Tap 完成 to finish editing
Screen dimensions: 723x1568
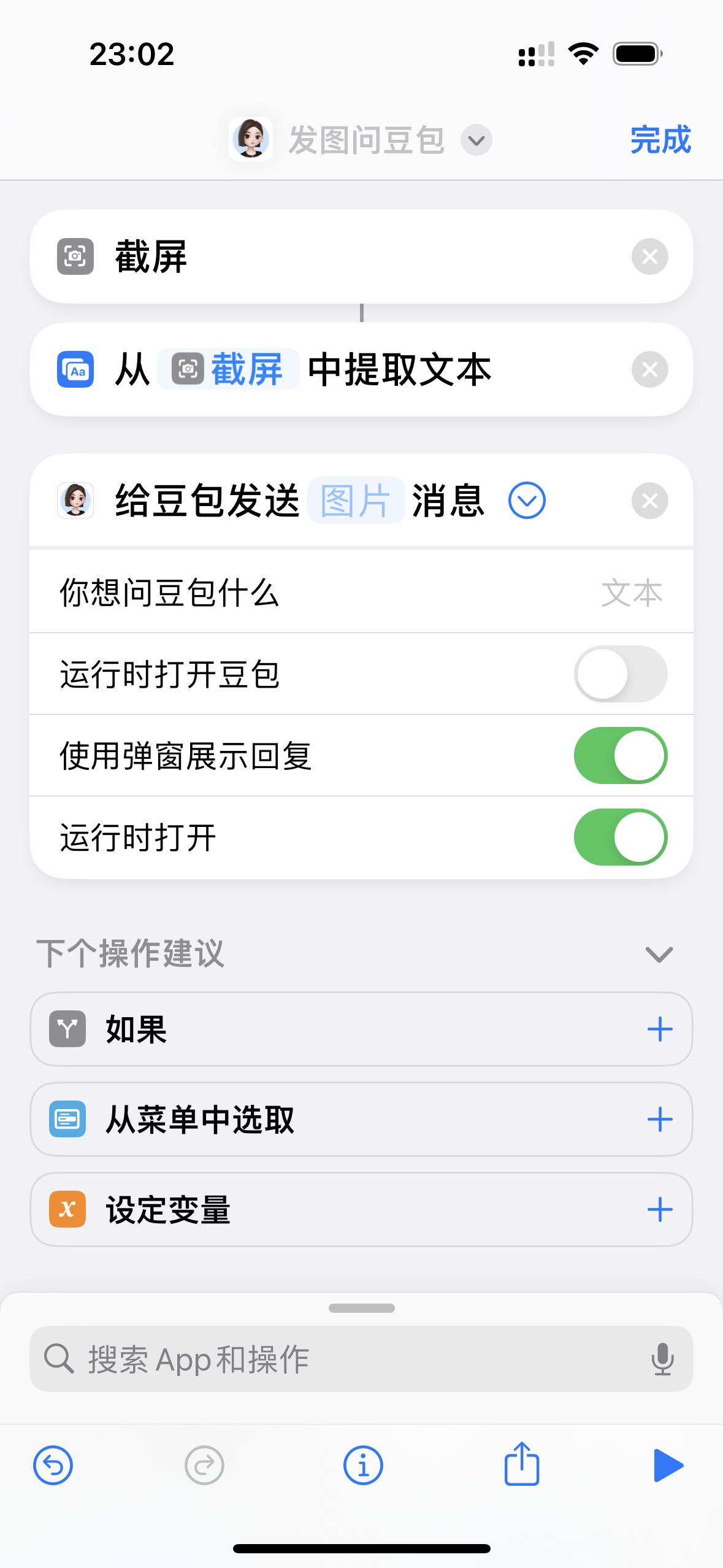point(660,140)
